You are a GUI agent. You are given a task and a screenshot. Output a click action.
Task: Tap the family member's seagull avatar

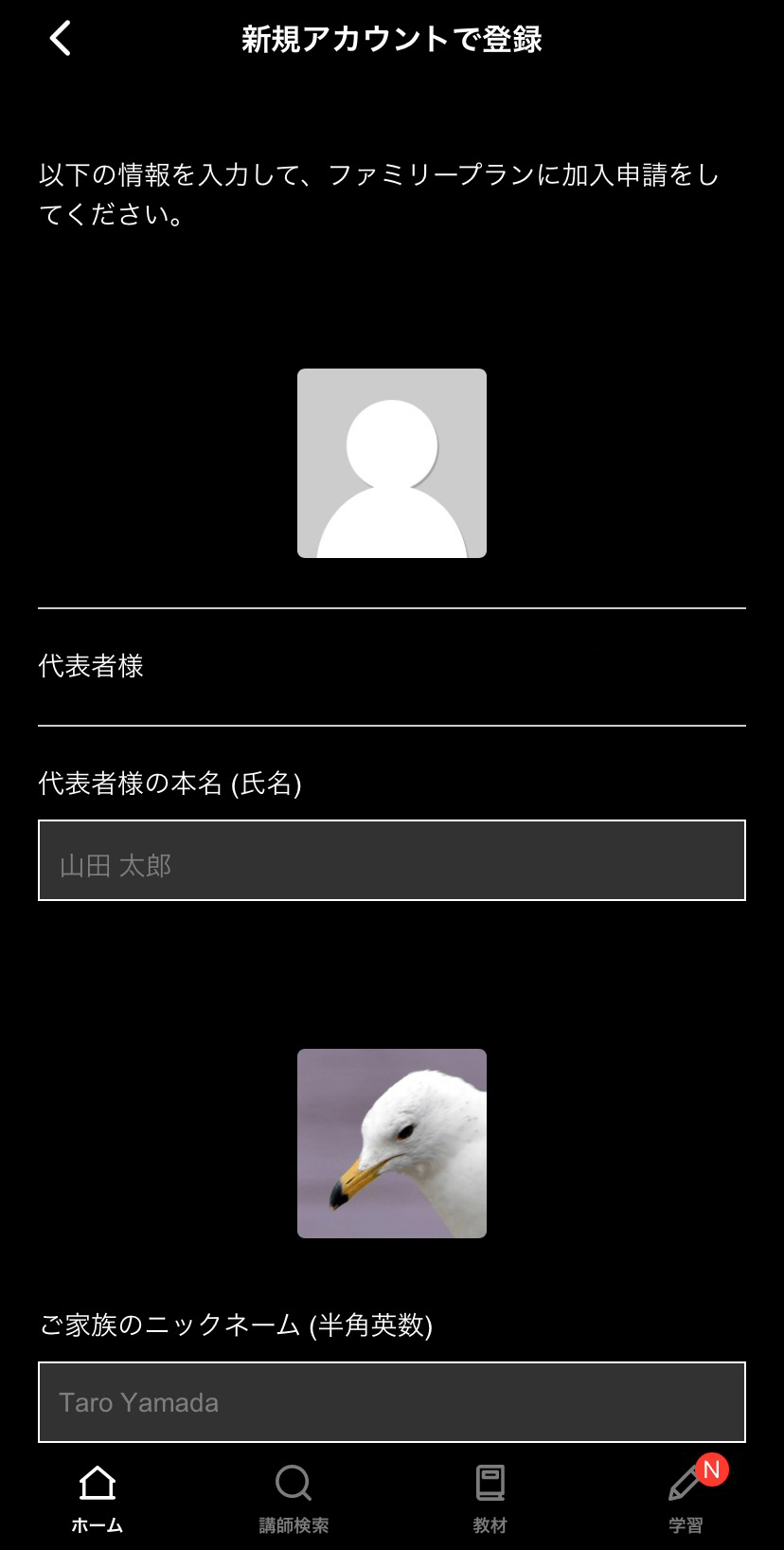392,1144
